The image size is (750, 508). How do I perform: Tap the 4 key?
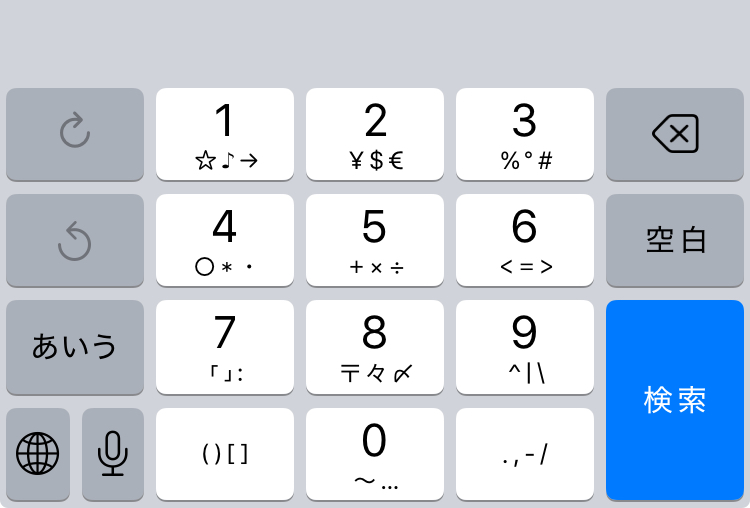point(225,240)
